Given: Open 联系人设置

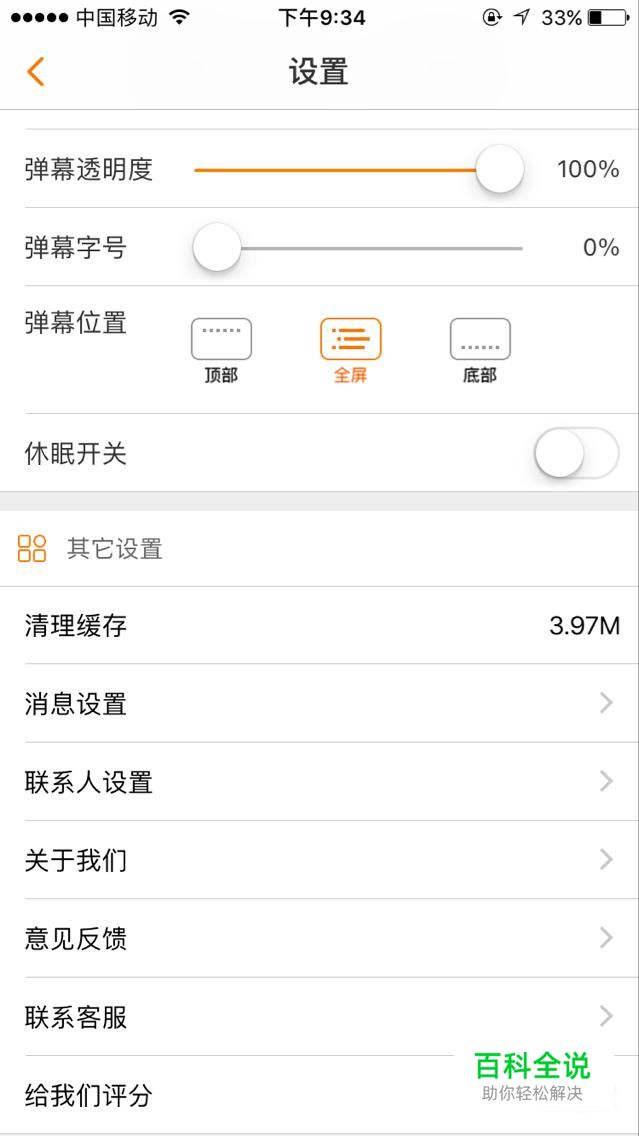Looking at the screenshot, I should click(x=320, y=782).
